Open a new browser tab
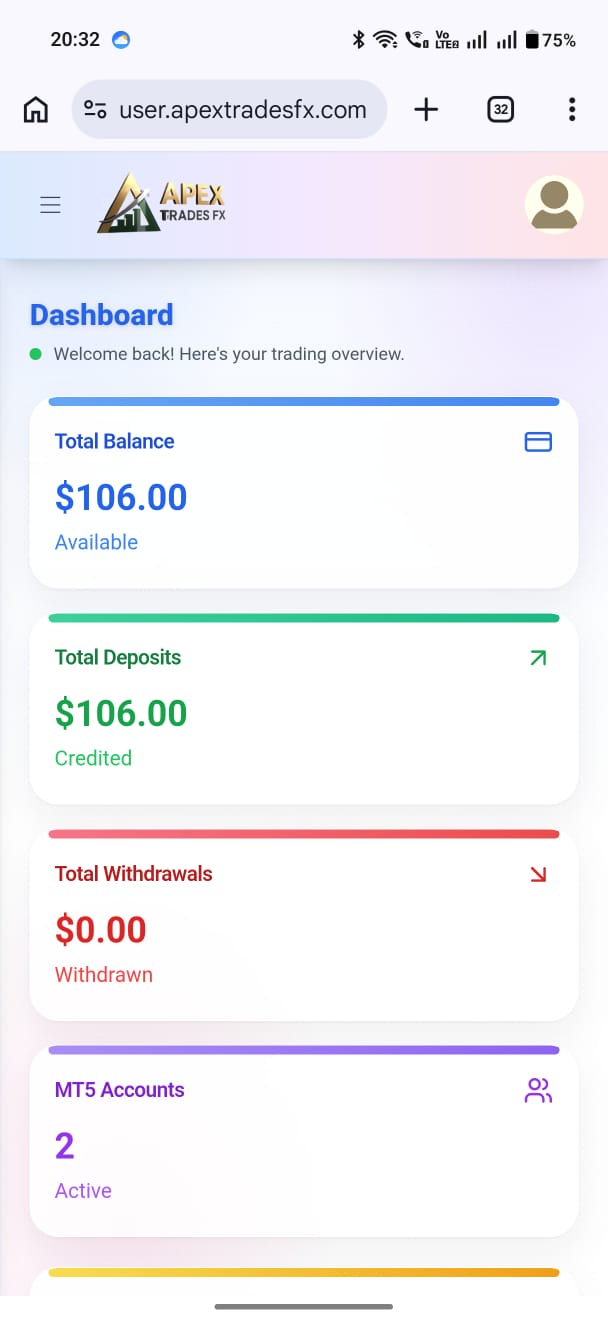 [x=426, y=110]
